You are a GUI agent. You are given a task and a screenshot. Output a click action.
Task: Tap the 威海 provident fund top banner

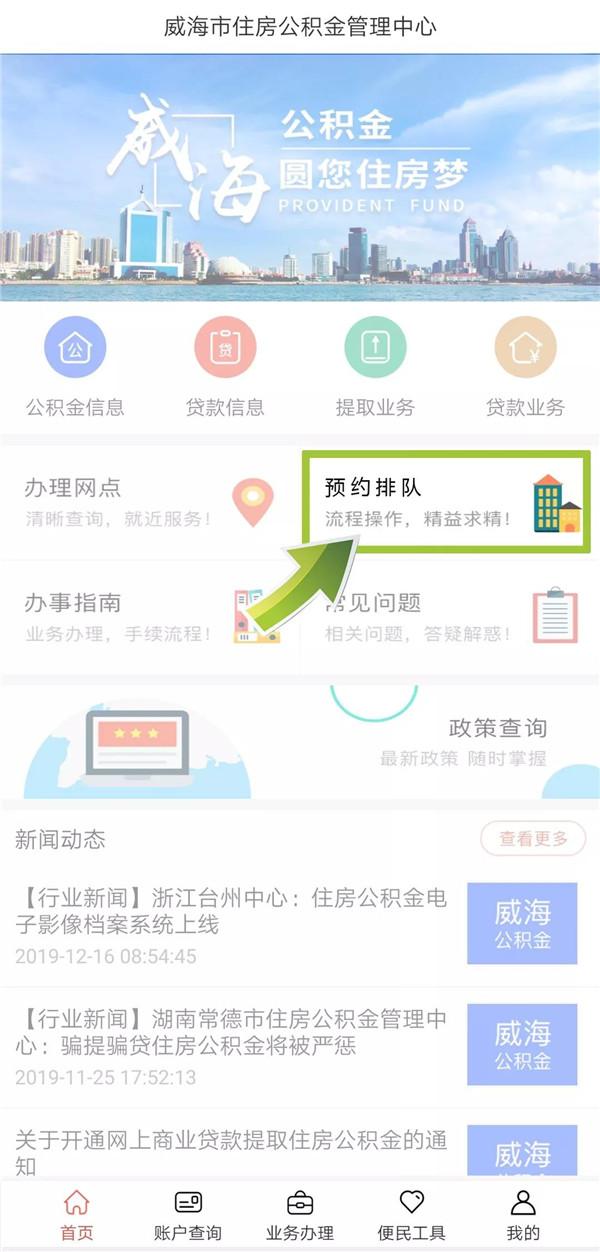coord(300,177)
